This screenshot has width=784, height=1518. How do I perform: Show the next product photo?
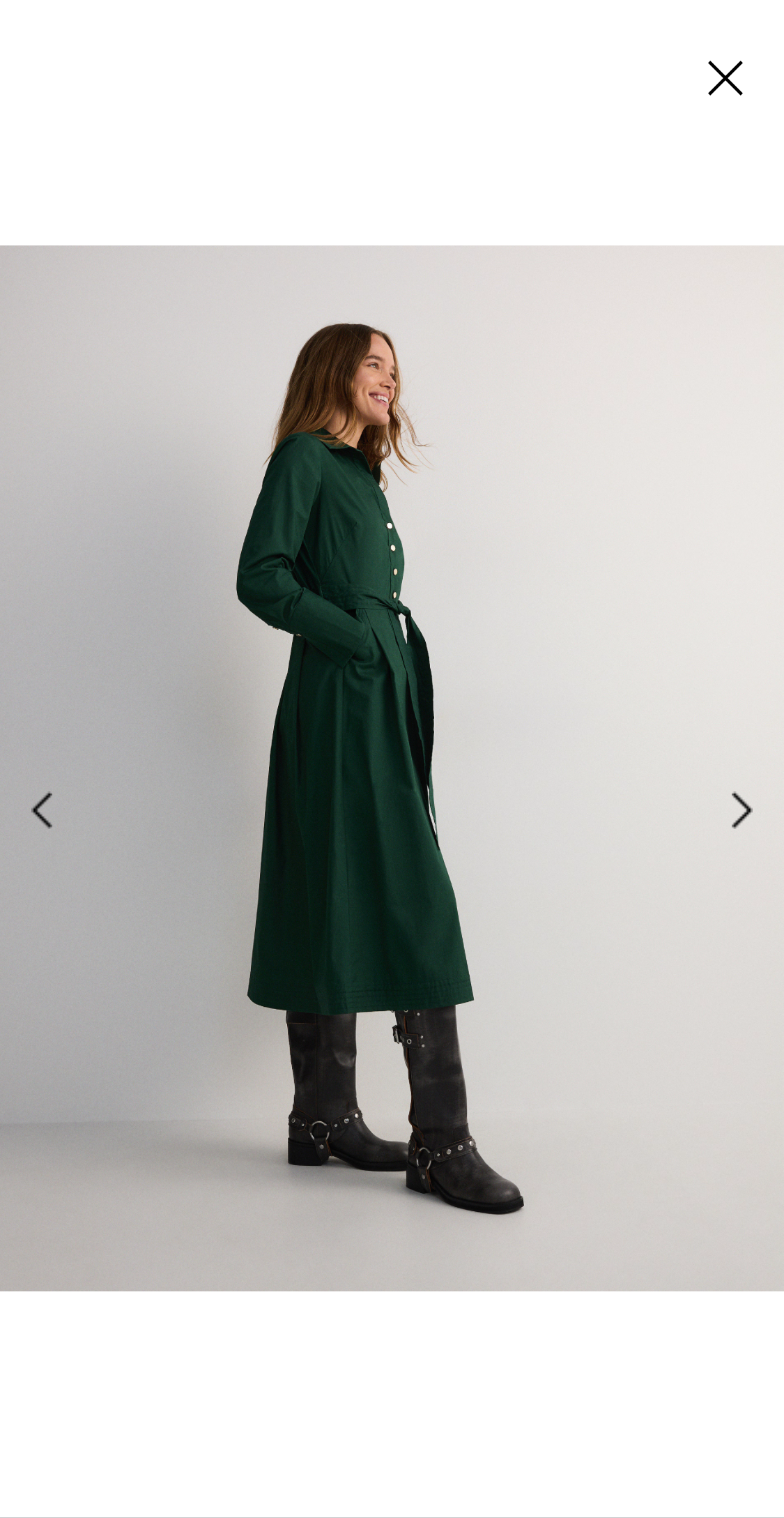click(741, 810)
